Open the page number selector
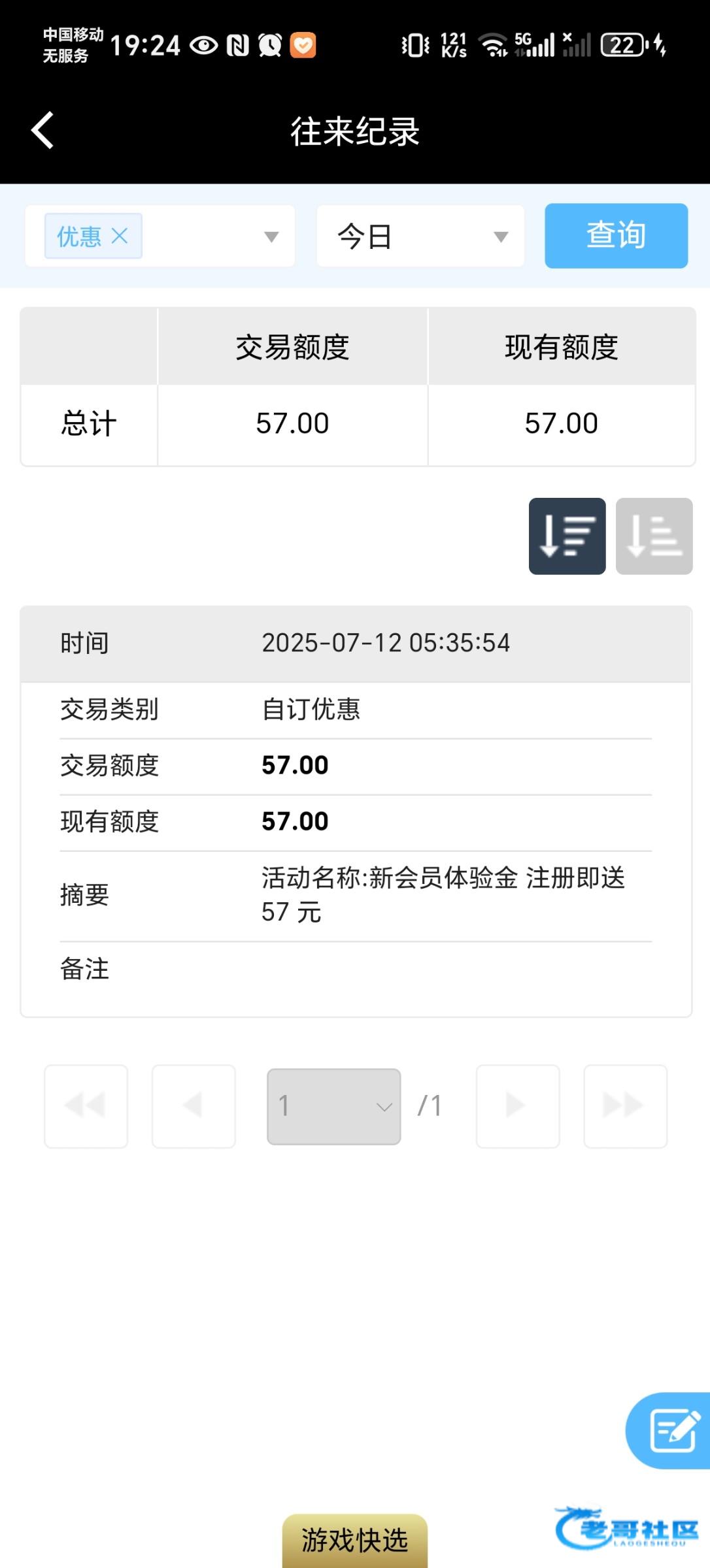Screen dimensions: 710x1568 click(334, 1106)
